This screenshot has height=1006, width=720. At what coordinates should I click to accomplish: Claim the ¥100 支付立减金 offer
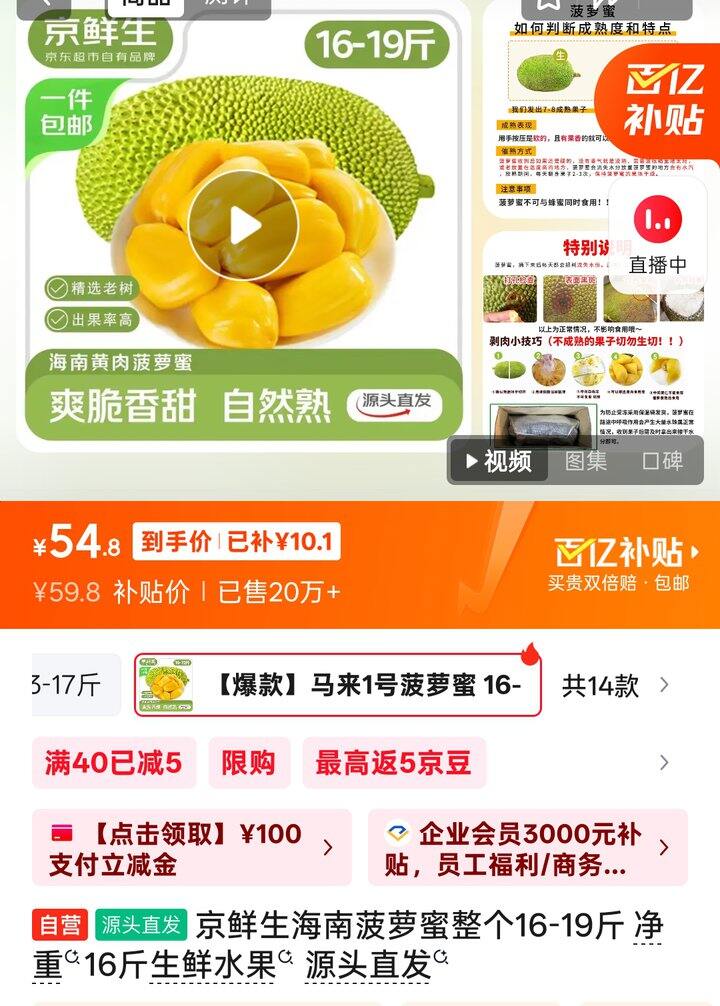[192, 848]
